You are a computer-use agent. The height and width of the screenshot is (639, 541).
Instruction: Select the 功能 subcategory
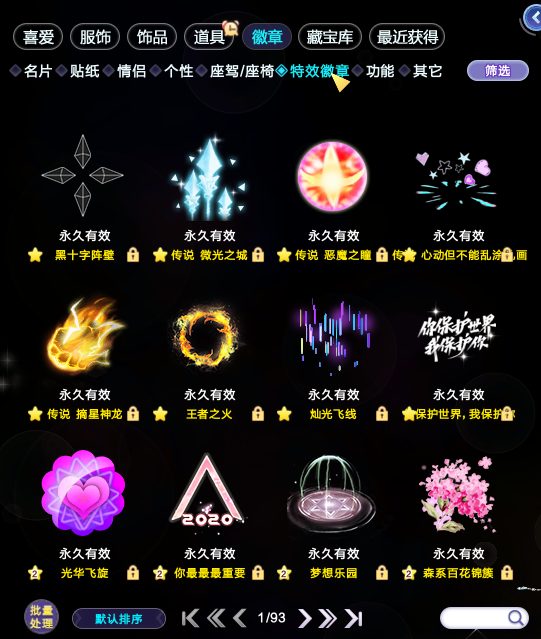[x=380, y=71]
